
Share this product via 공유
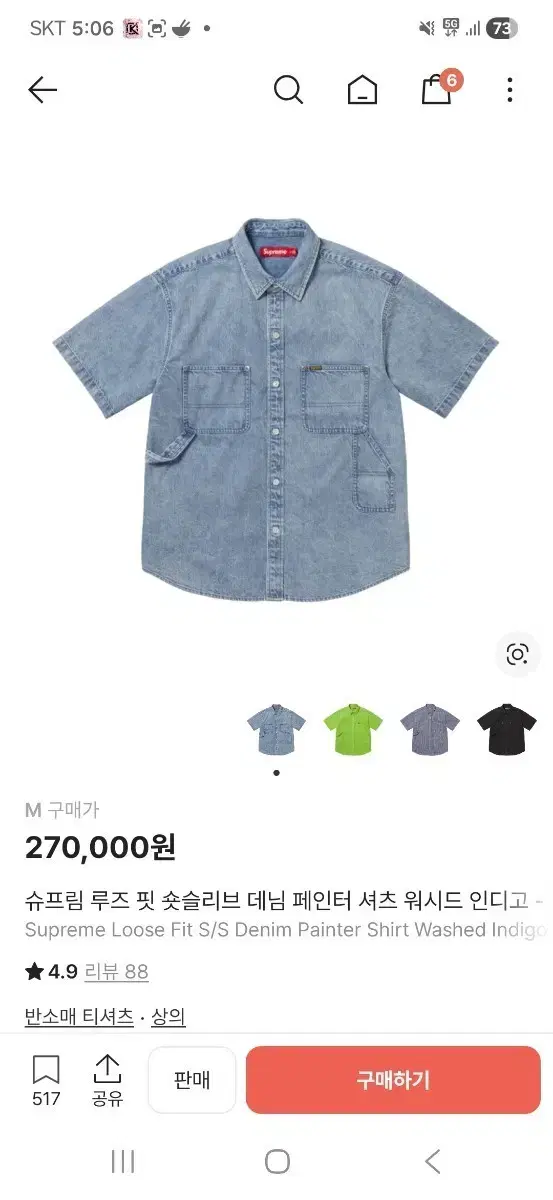click(x=107, y=1081)
